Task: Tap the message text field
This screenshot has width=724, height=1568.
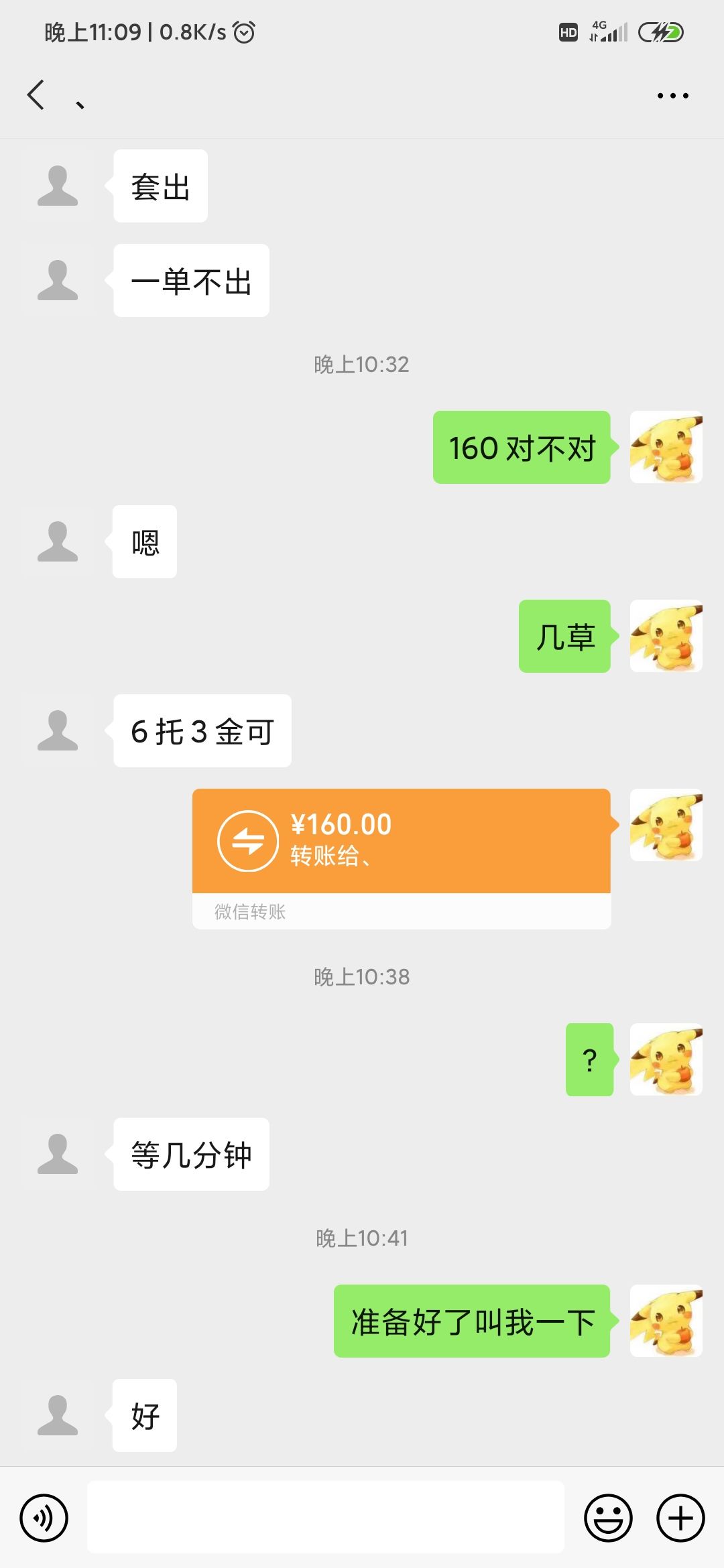Action: coord(326,1517)
